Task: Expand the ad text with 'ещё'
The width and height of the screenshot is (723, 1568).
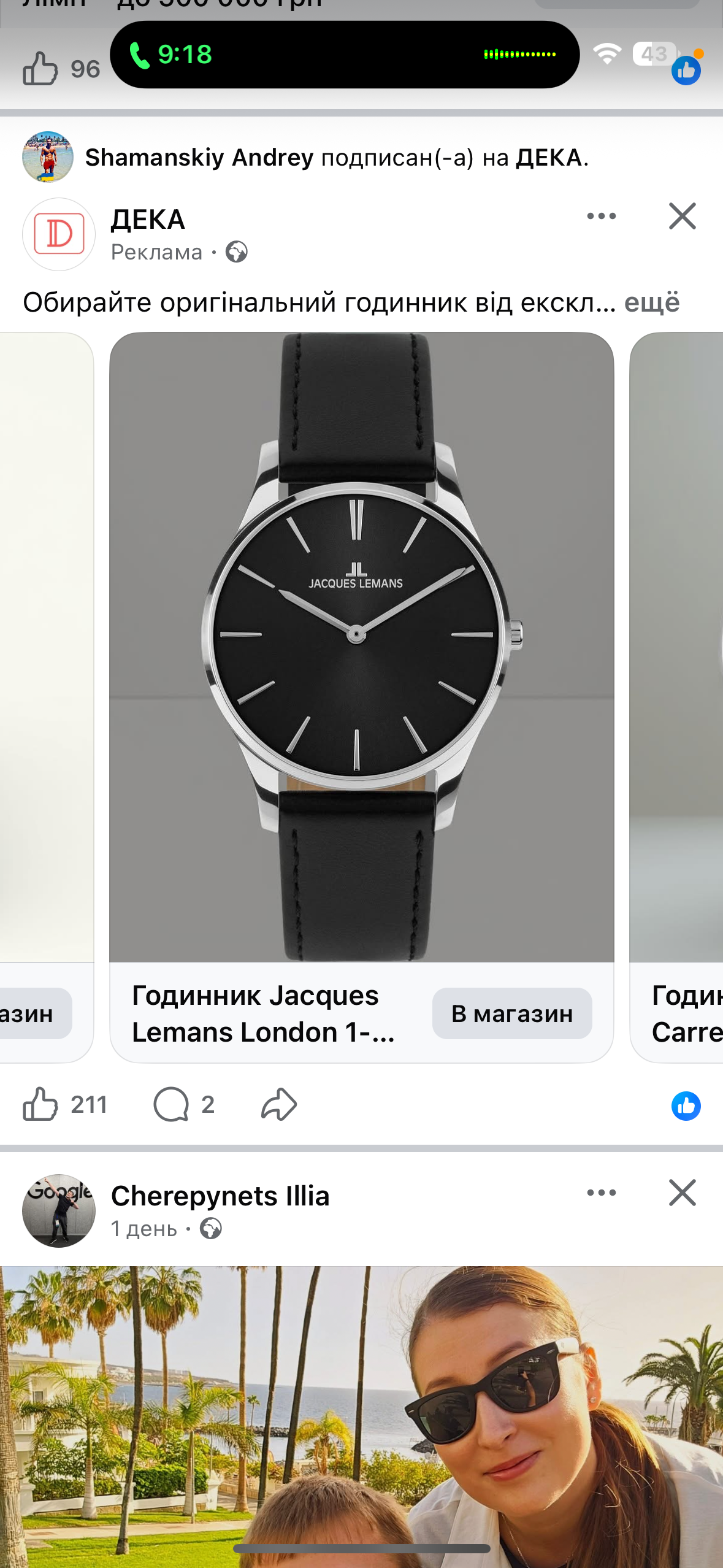Action: 652,302
